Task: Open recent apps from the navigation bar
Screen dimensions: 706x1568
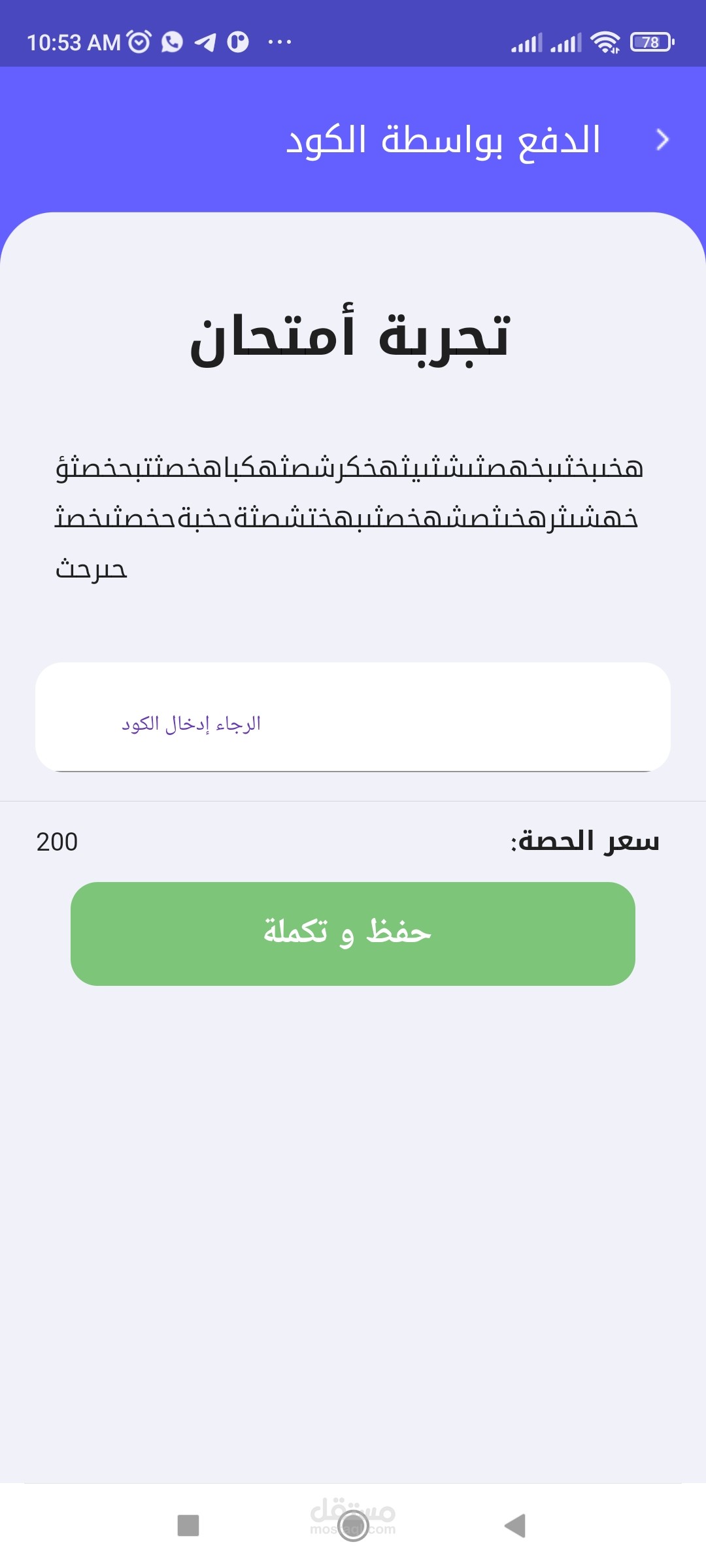Action: [188, 1526]
